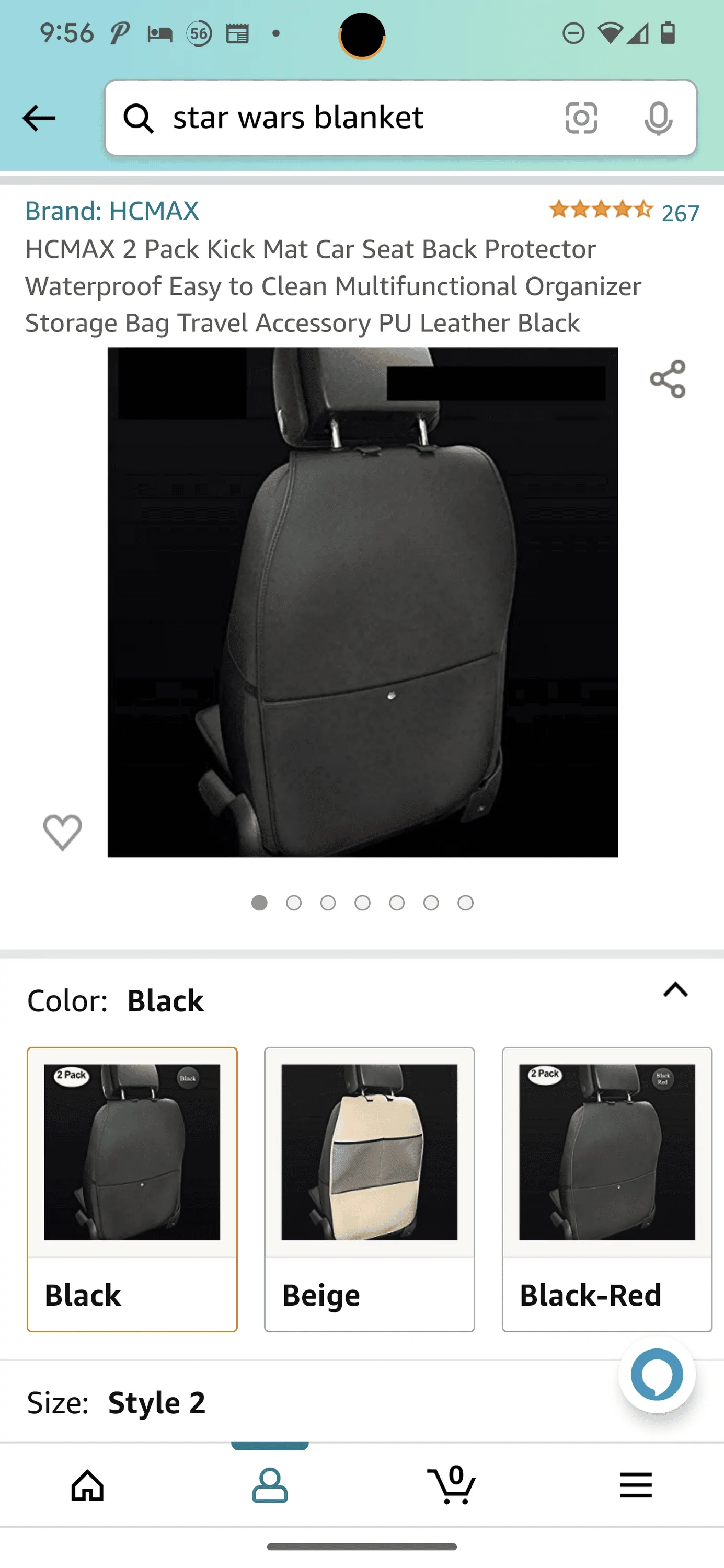Open camera scan search
Viewport: 724px width, 1568px height.
point(581,118)
